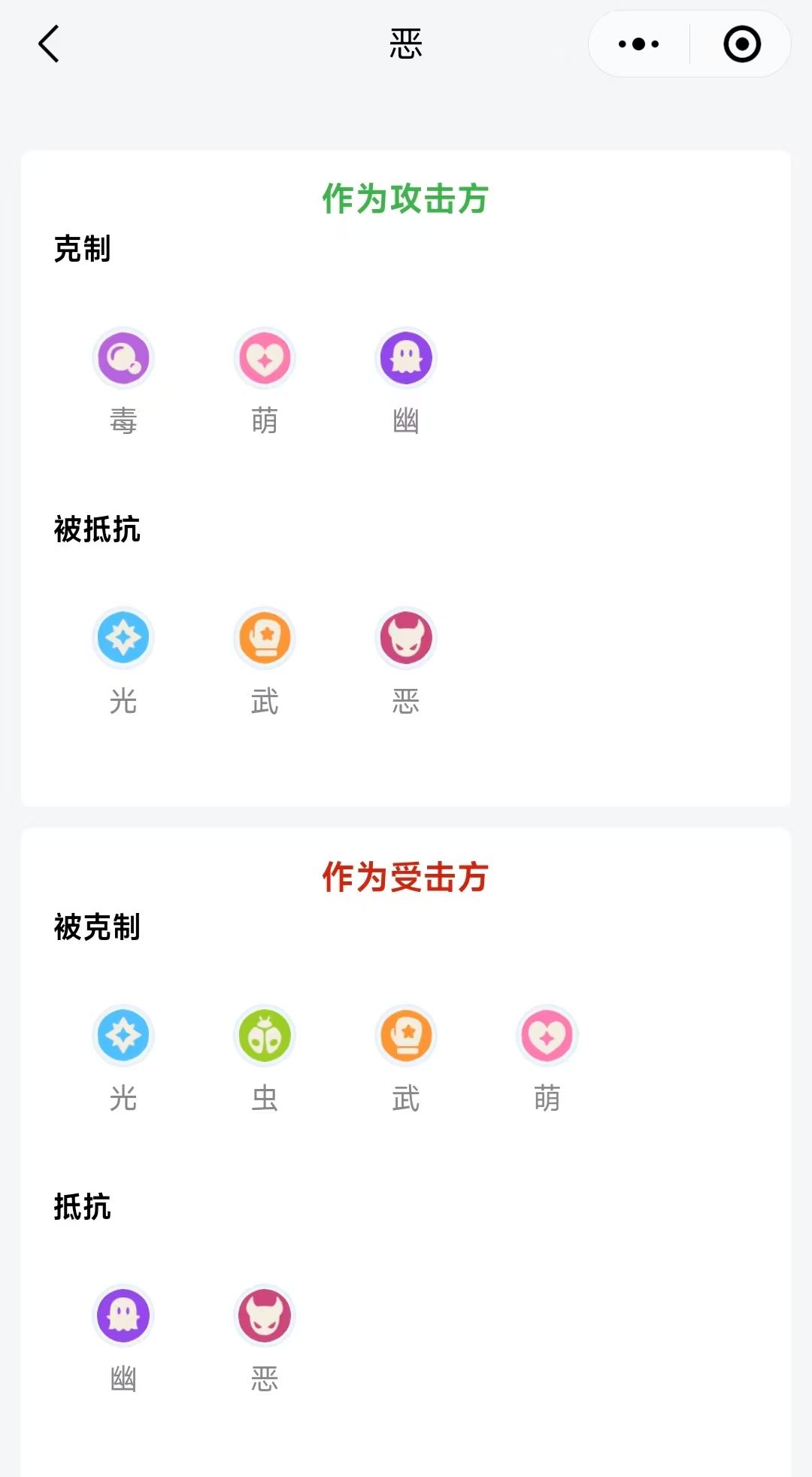Click the purple 幽 ghost icon under 克制
Viewport: 812px width, 1477px height.
pos(405,359)
